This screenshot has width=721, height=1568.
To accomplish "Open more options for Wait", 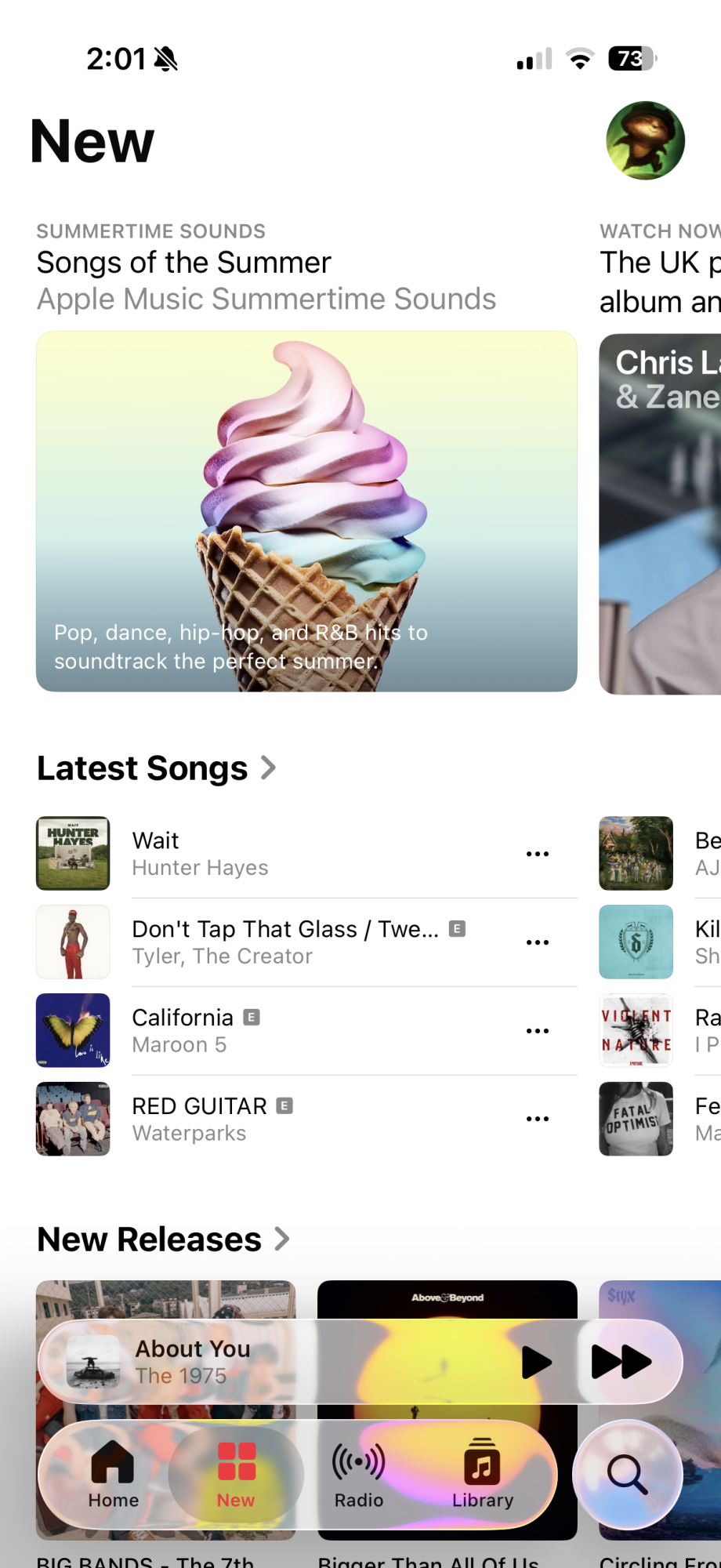I will 538,854.
